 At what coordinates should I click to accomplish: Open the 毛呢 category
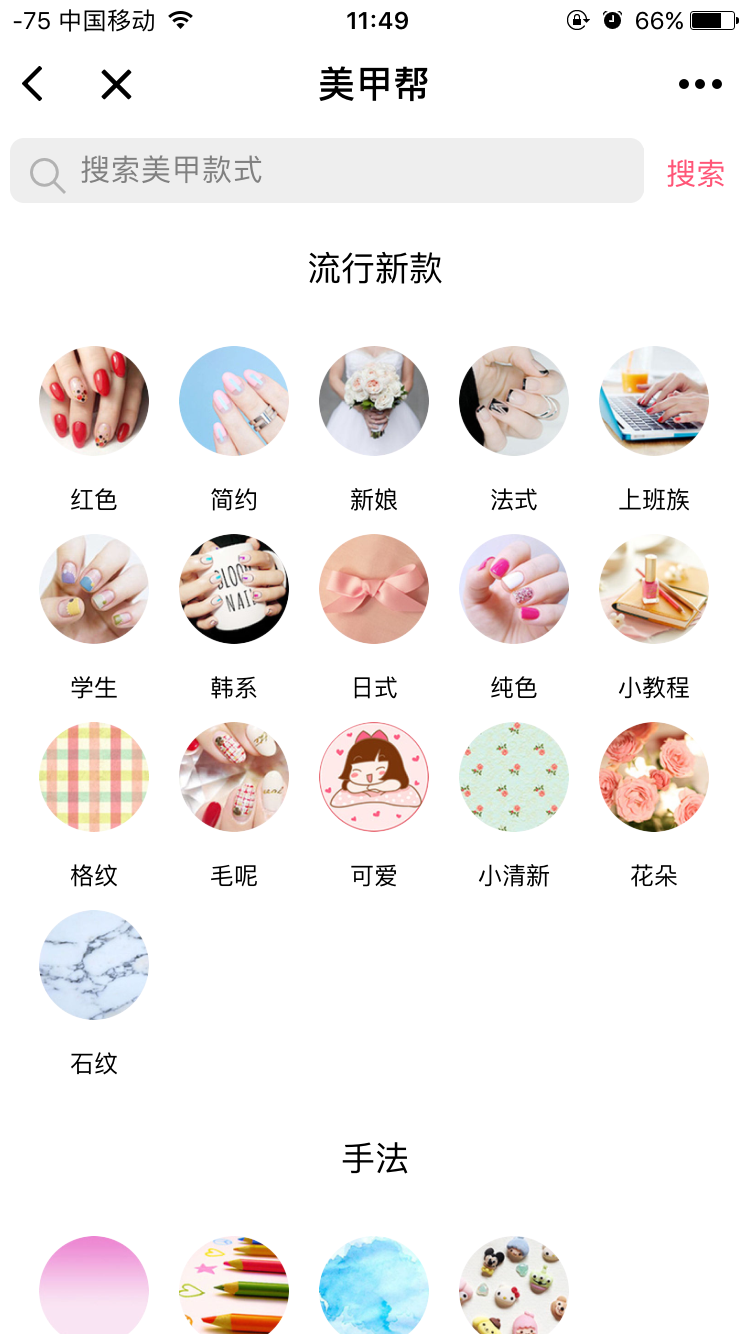tap(234, 777)
